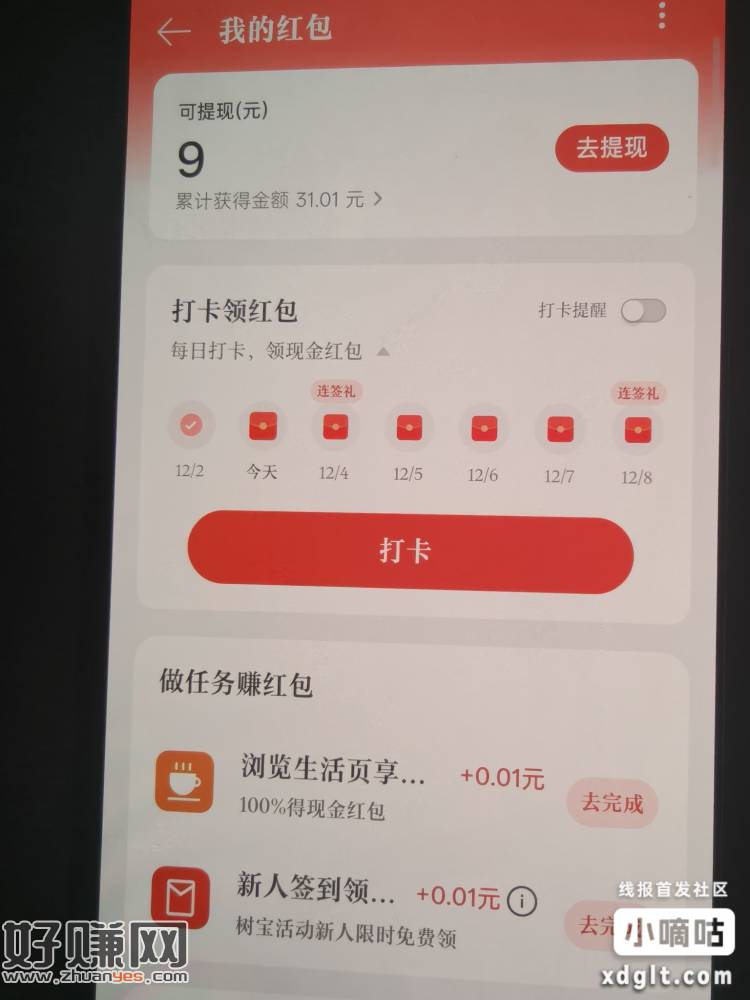Screen dimensions: 750x1000
Task: Toggle the 打卡提醒 switch
Action: coord(643,311)
